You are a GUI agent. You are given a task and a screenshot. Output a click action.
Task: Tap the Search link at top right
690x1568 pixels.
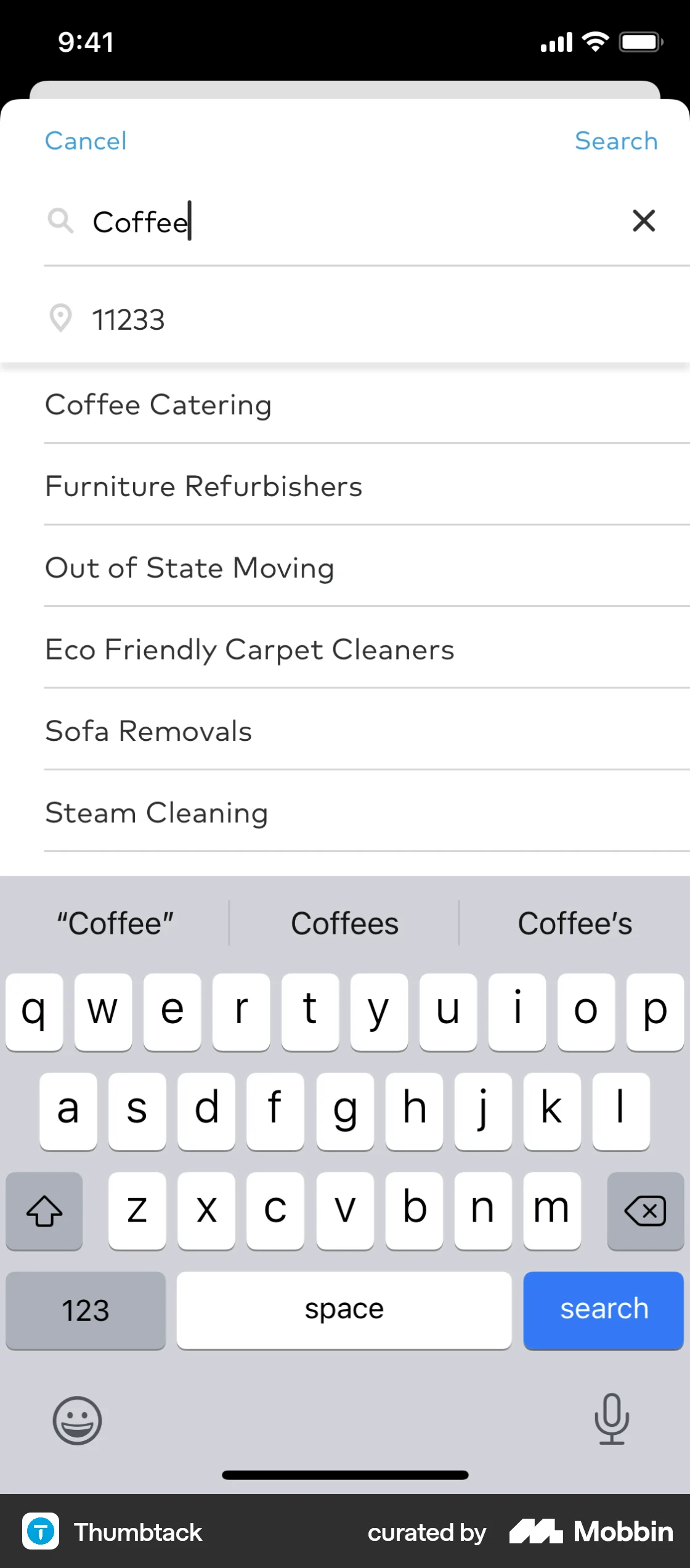click(x=616, y=141)
